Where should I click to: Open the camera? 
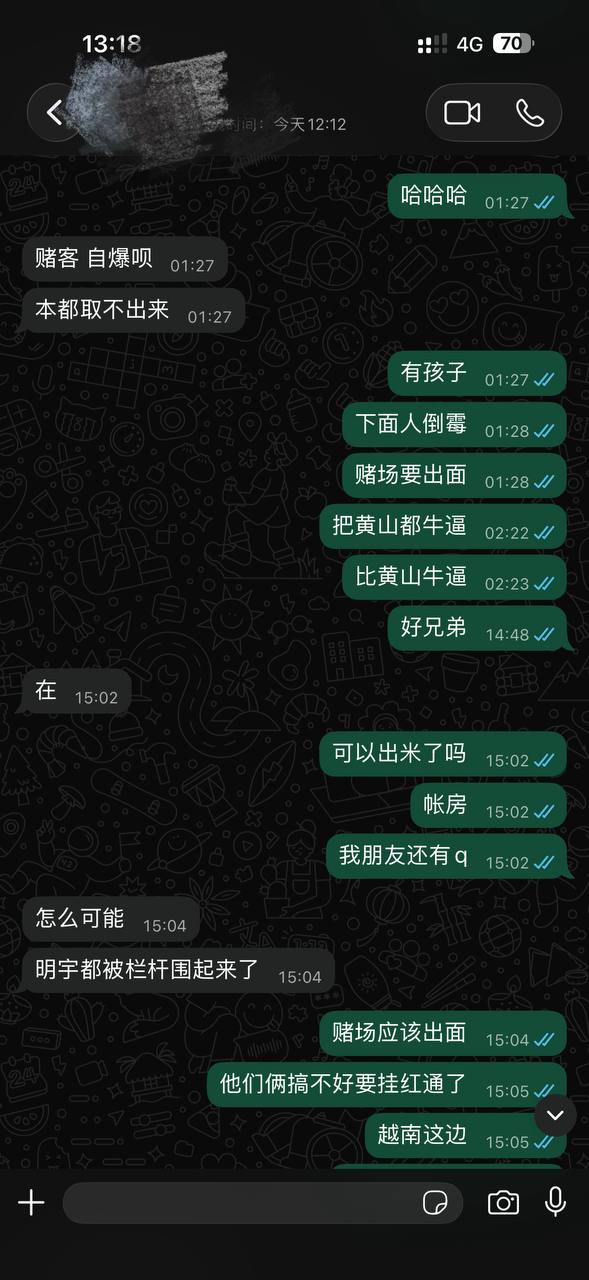pos(503,1203)
